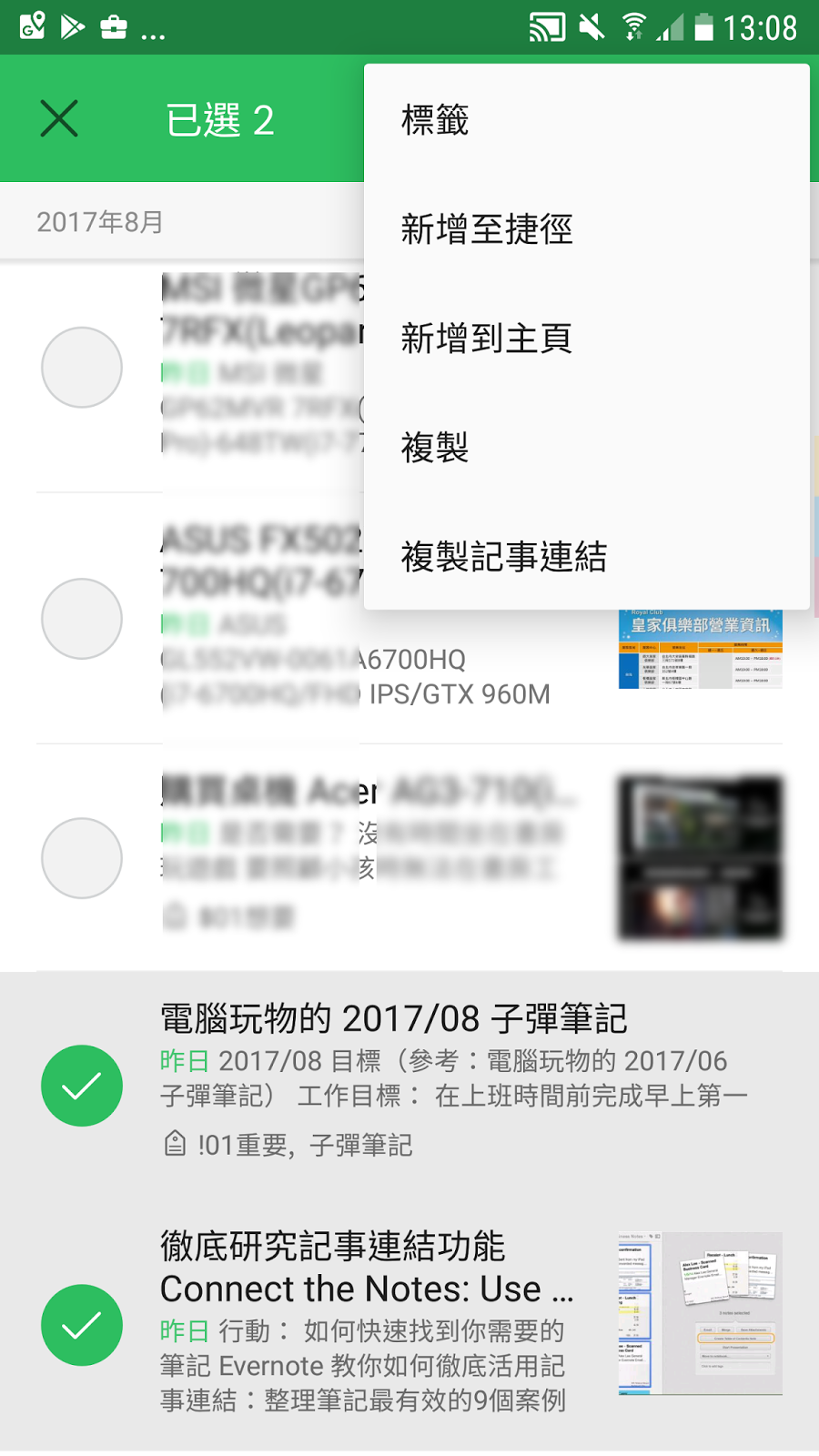The width and height of the screenshot is (819, 1456).
Task: Choose 複製記事連結 from the menu
Action: click(x=587, y=556)
